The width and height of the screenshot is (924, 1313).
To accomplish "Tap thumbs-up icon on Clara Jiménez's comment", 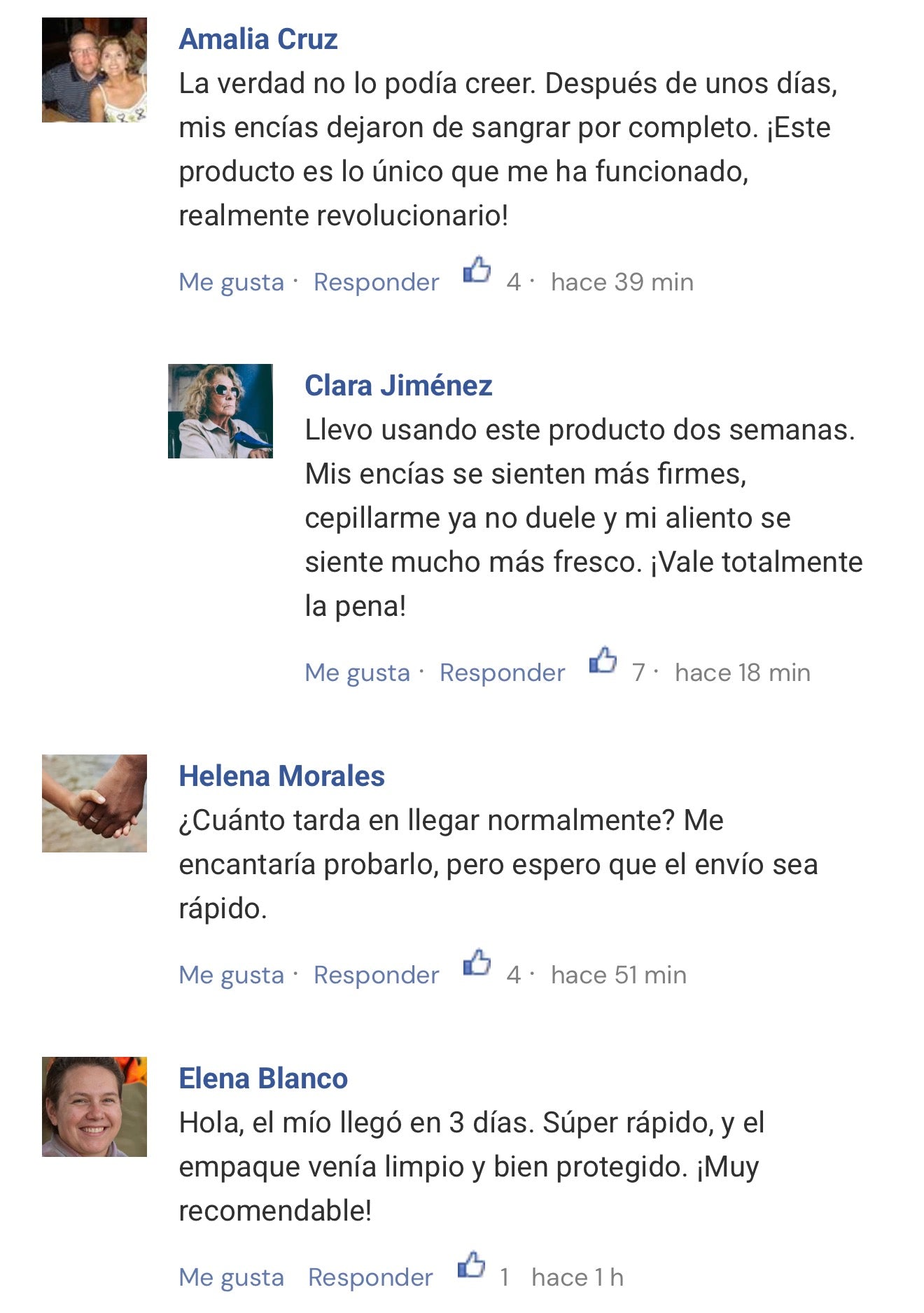I will coord(603,660).
